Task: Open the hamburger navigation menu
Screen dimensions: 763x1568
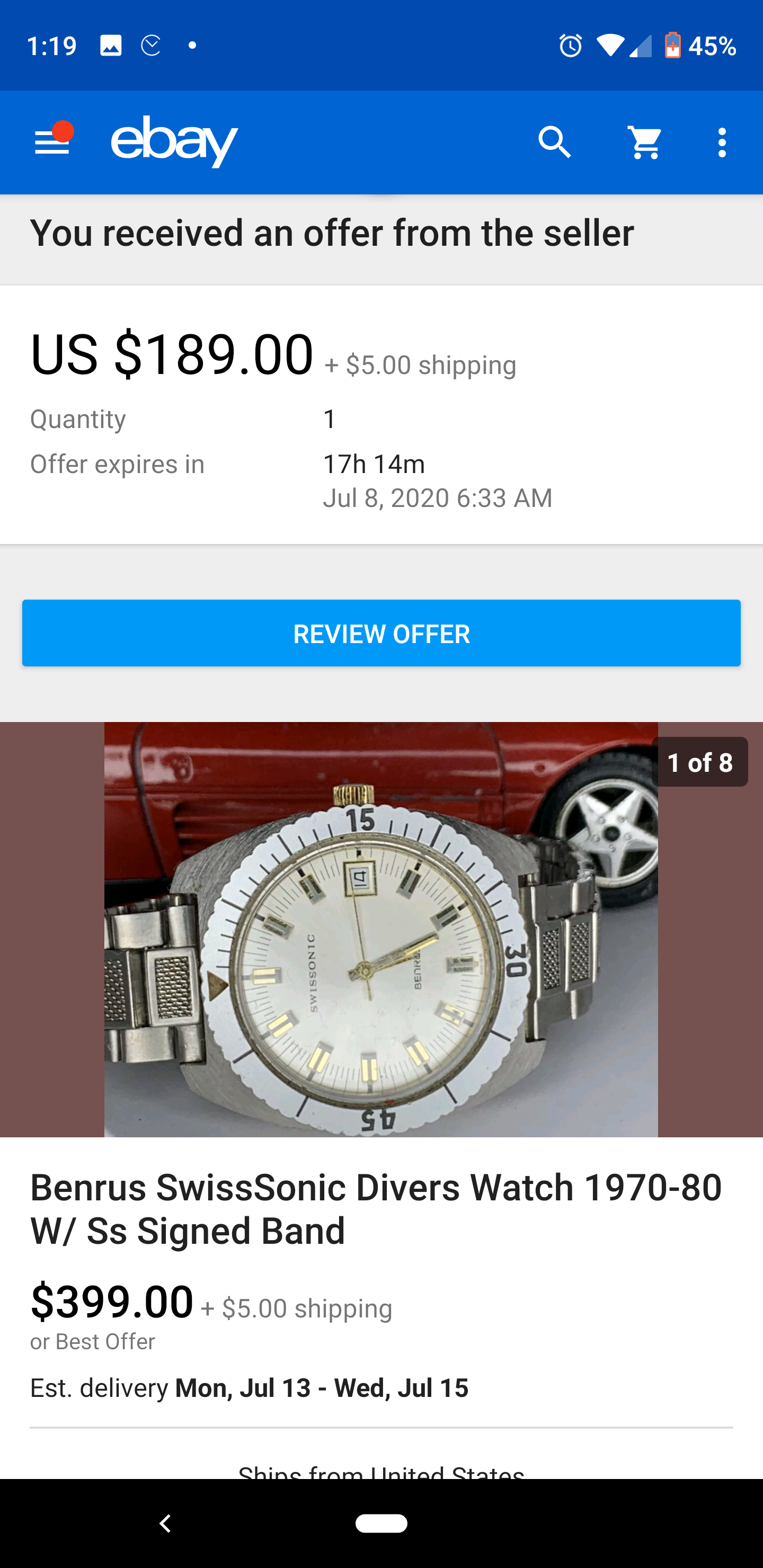Action: coord(52,142)
